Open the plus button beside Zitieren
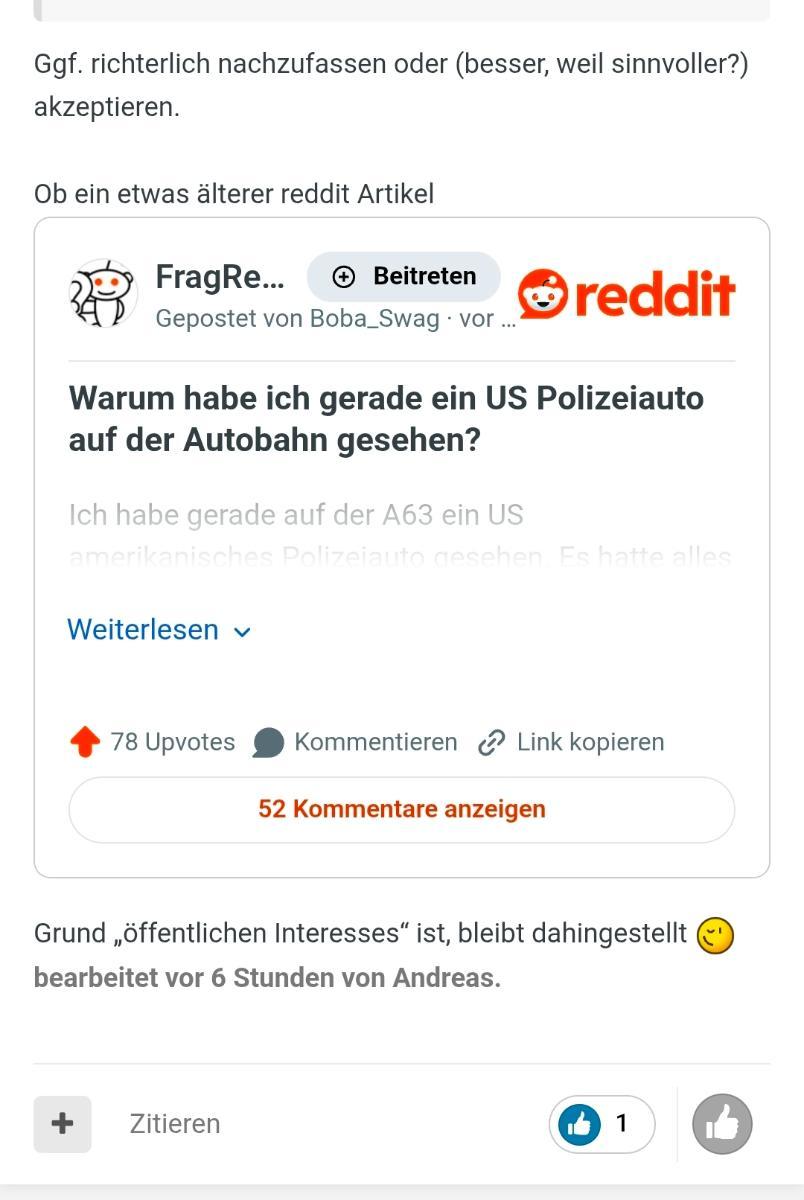 click(62, 1124)
